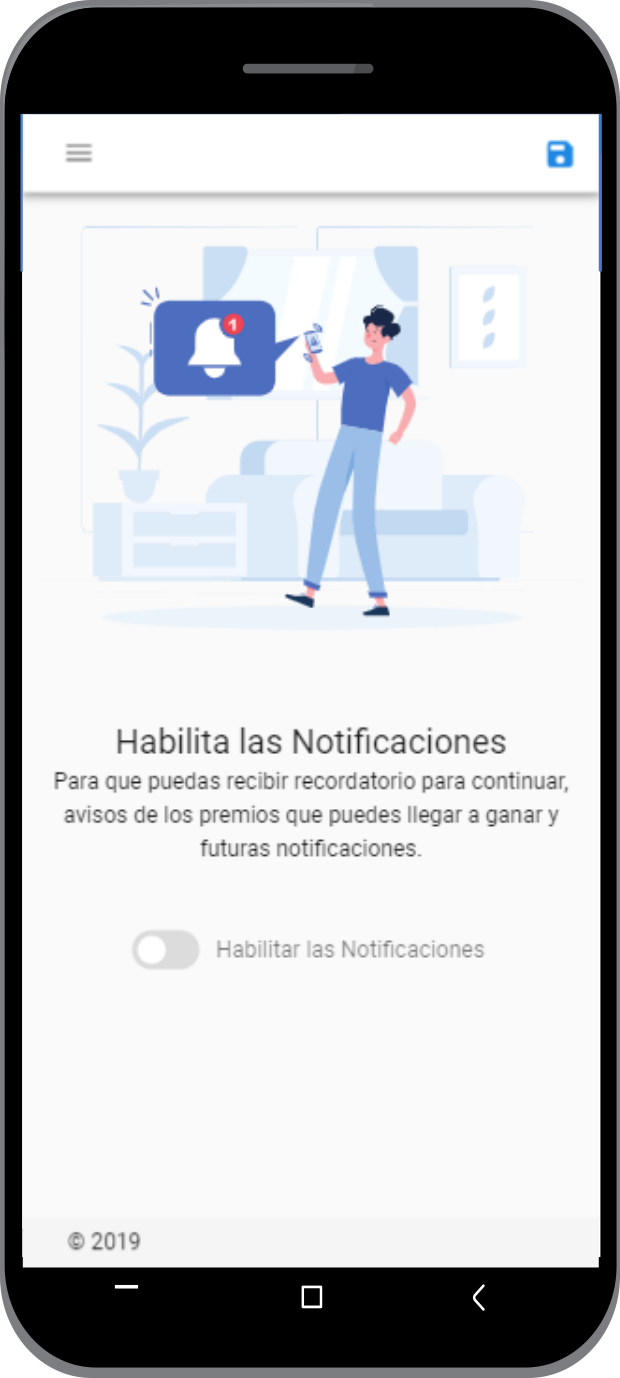Enable the Habilitar las Notificaciones switch
The image size is (620, 1378).
[166, 950]
